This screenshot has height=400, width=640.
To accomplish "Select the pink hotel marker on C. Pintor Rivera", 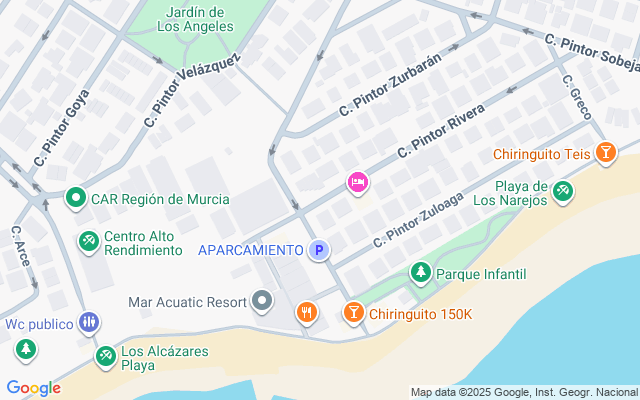I will tap(357, 182).
